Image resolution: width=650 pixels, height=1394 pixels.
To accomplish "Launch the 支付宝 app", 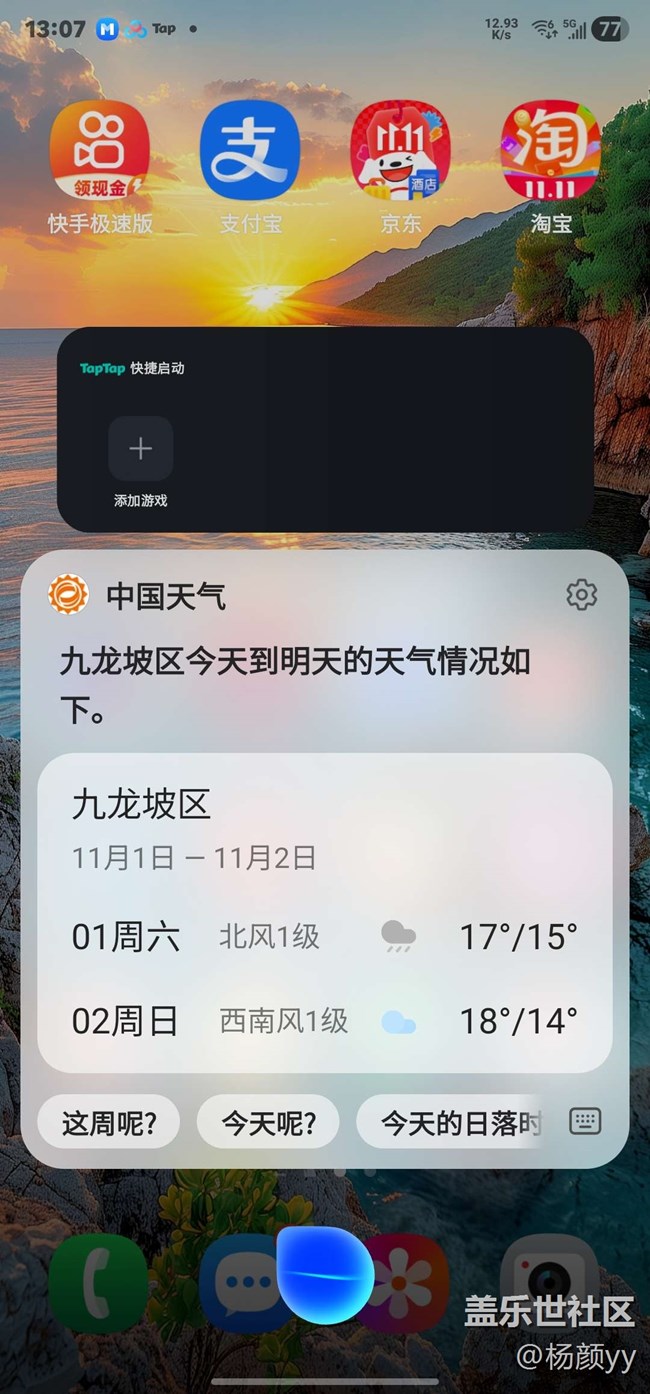I will pos(250,151).
